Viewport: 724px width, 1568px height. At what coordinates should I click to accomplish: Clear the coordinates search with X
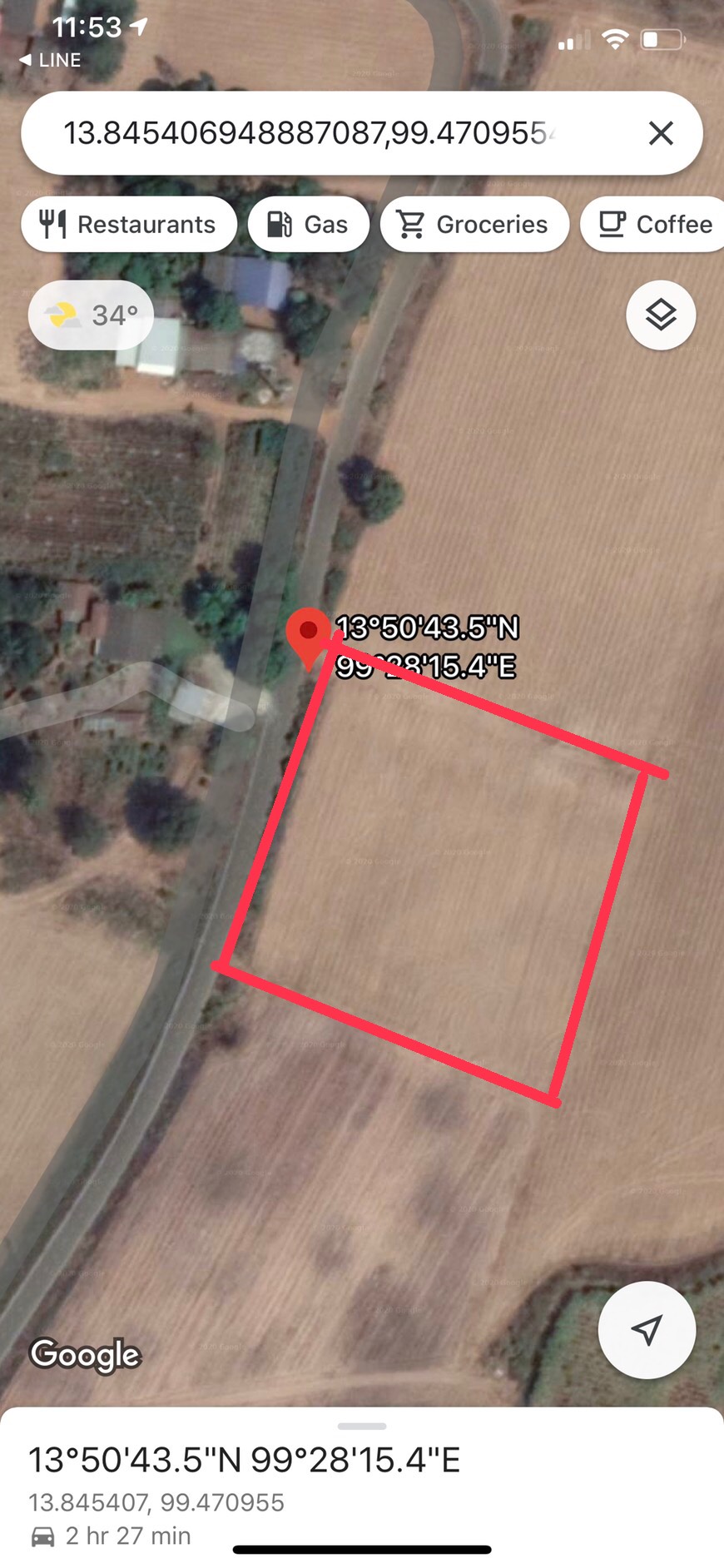pyautogui.click(x=661, y=133)
